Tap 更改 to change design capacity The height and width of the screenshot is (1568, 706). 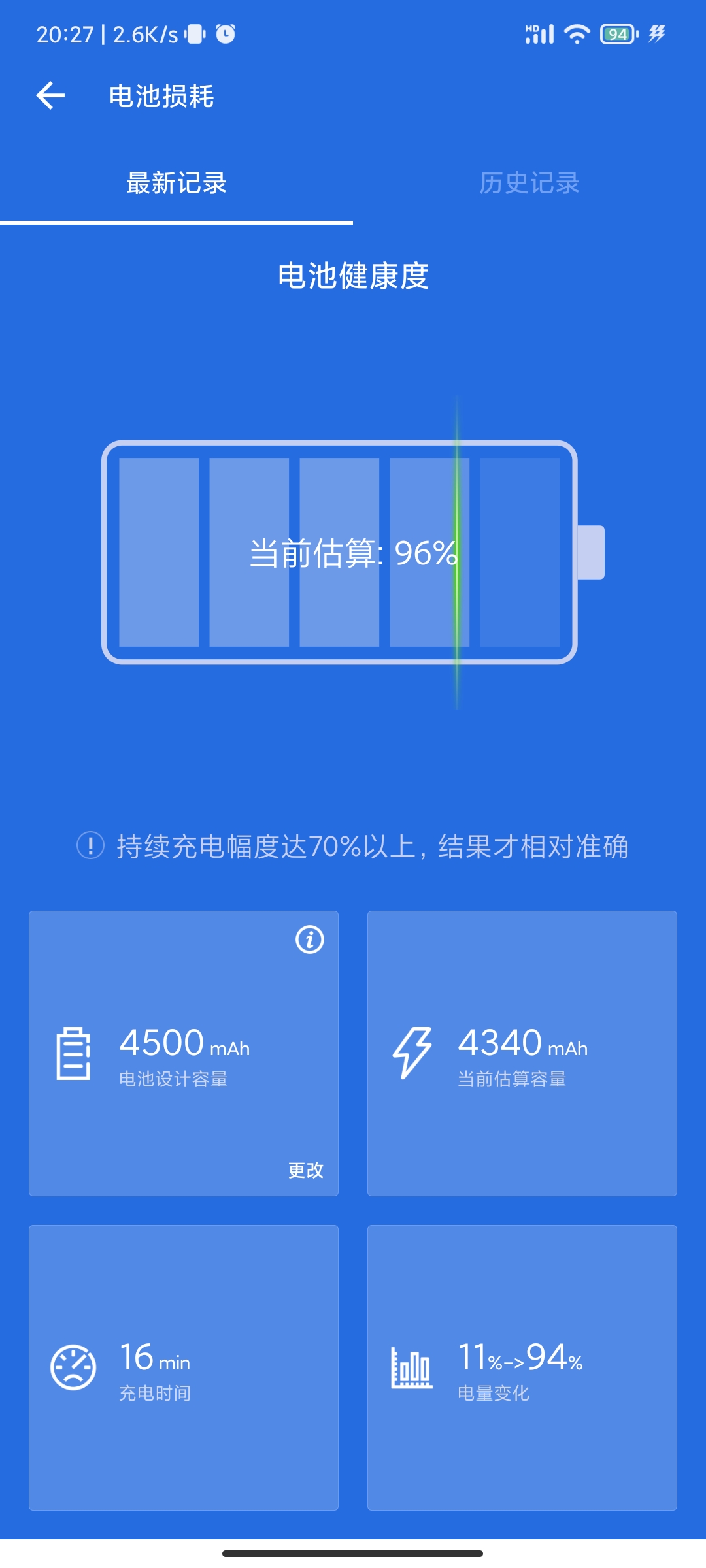(x=306, y=1170)
